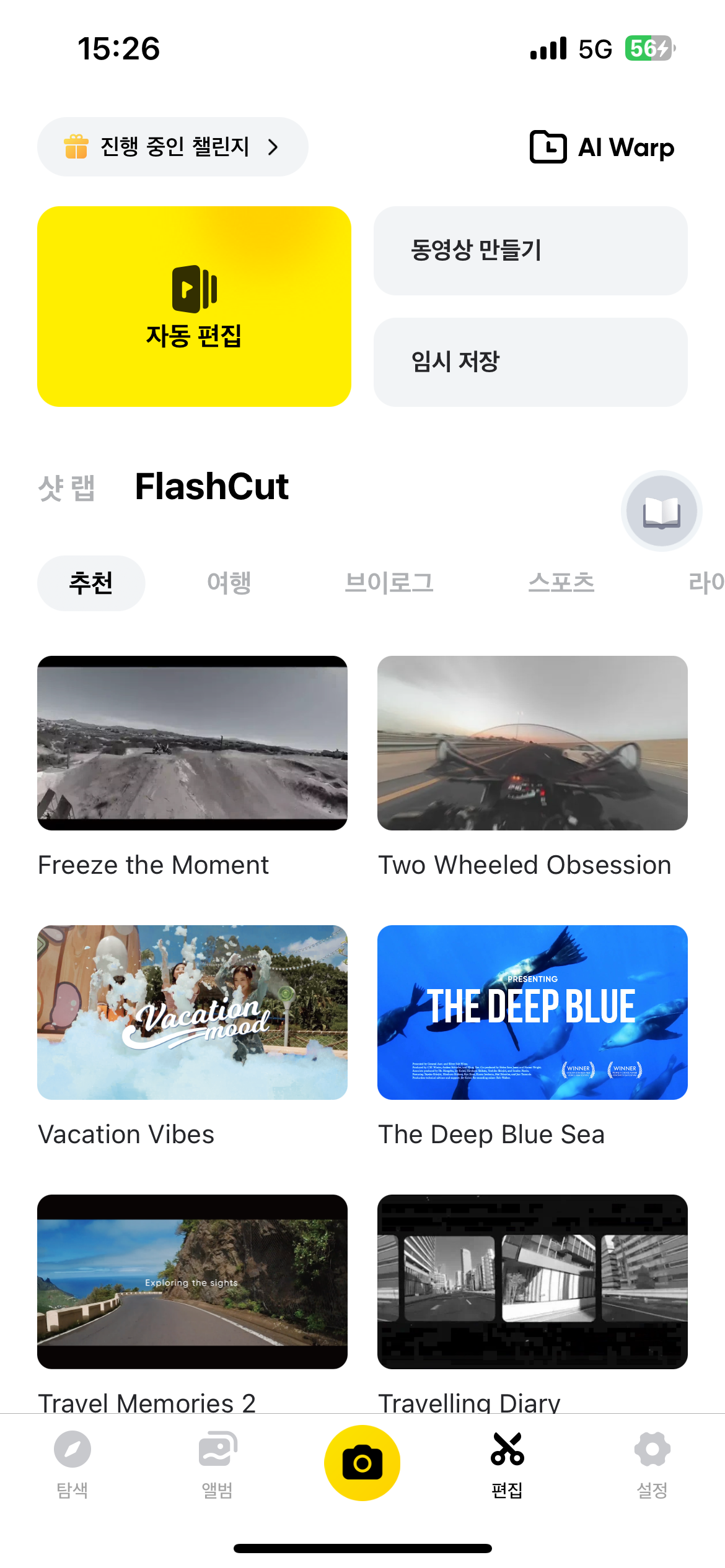Choose the 스포츠 category
Image resolution: width=725 pixels, height=1568 pixels.
(x=561, y=583)
